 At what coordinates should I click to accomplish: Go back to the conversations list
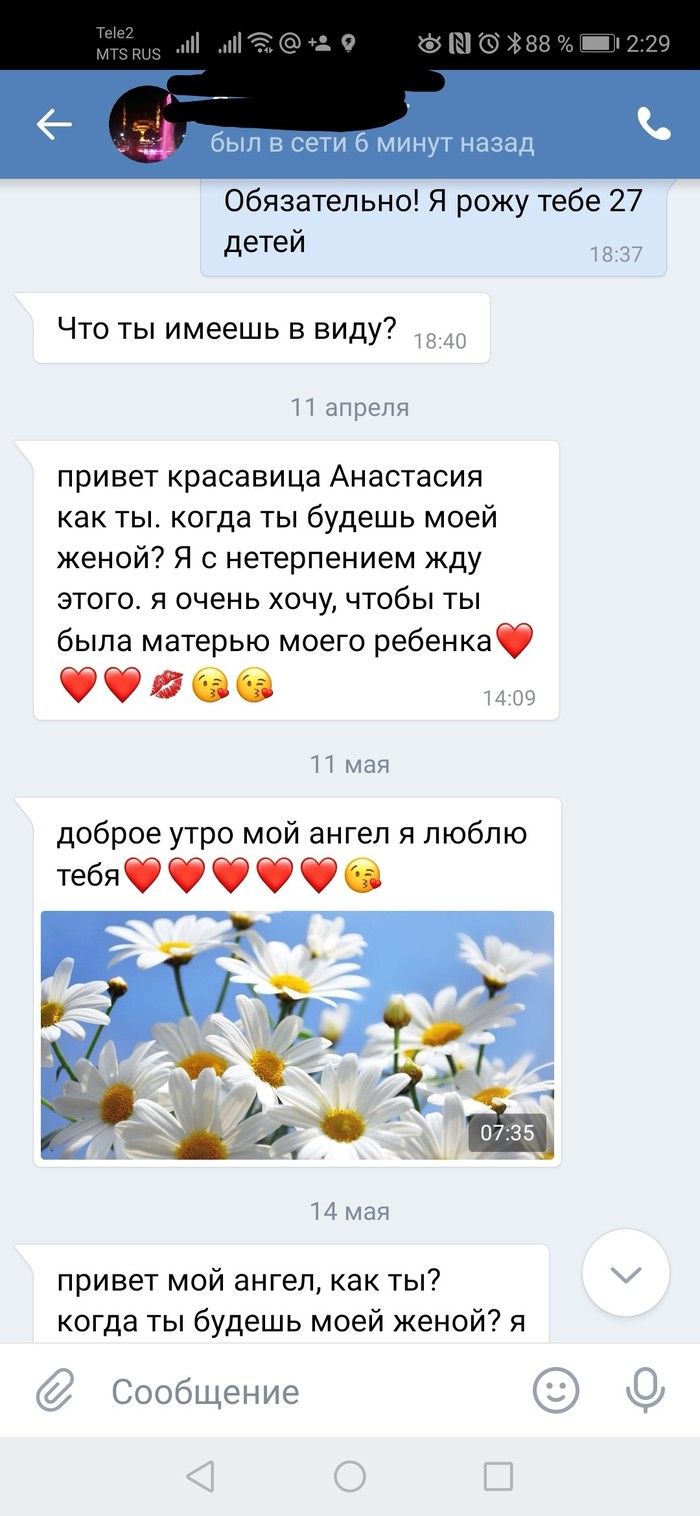[54, 124]
